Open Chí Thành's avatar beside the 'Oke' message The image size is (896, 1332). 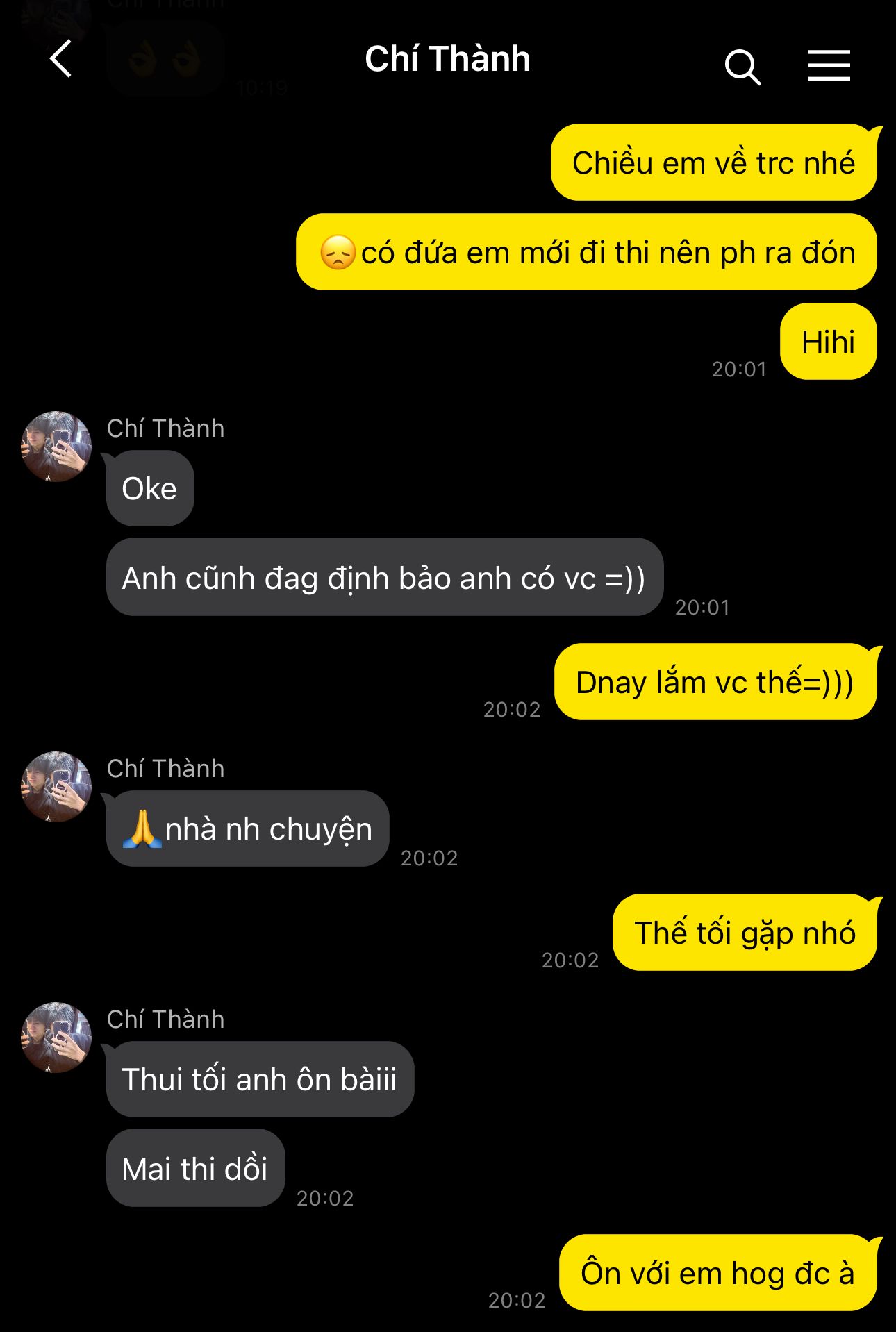[57, 447]
